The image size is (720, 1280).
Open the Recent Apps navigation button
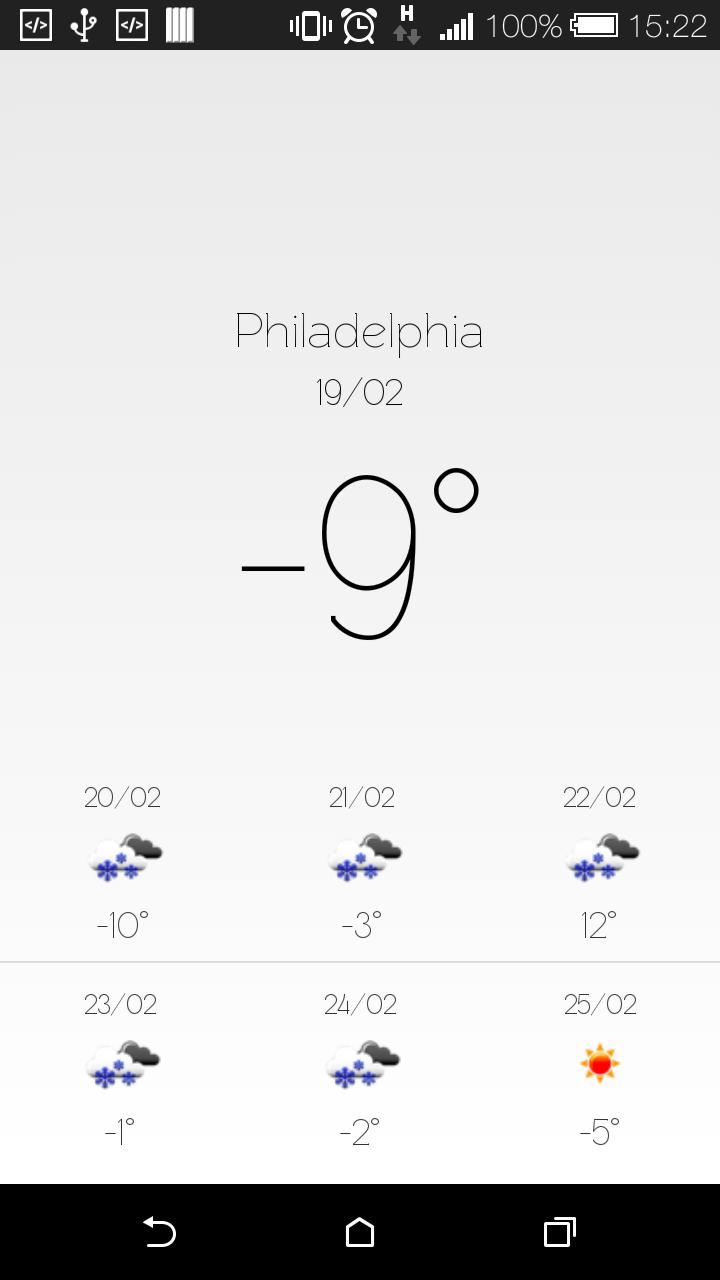pos(562,1234)
